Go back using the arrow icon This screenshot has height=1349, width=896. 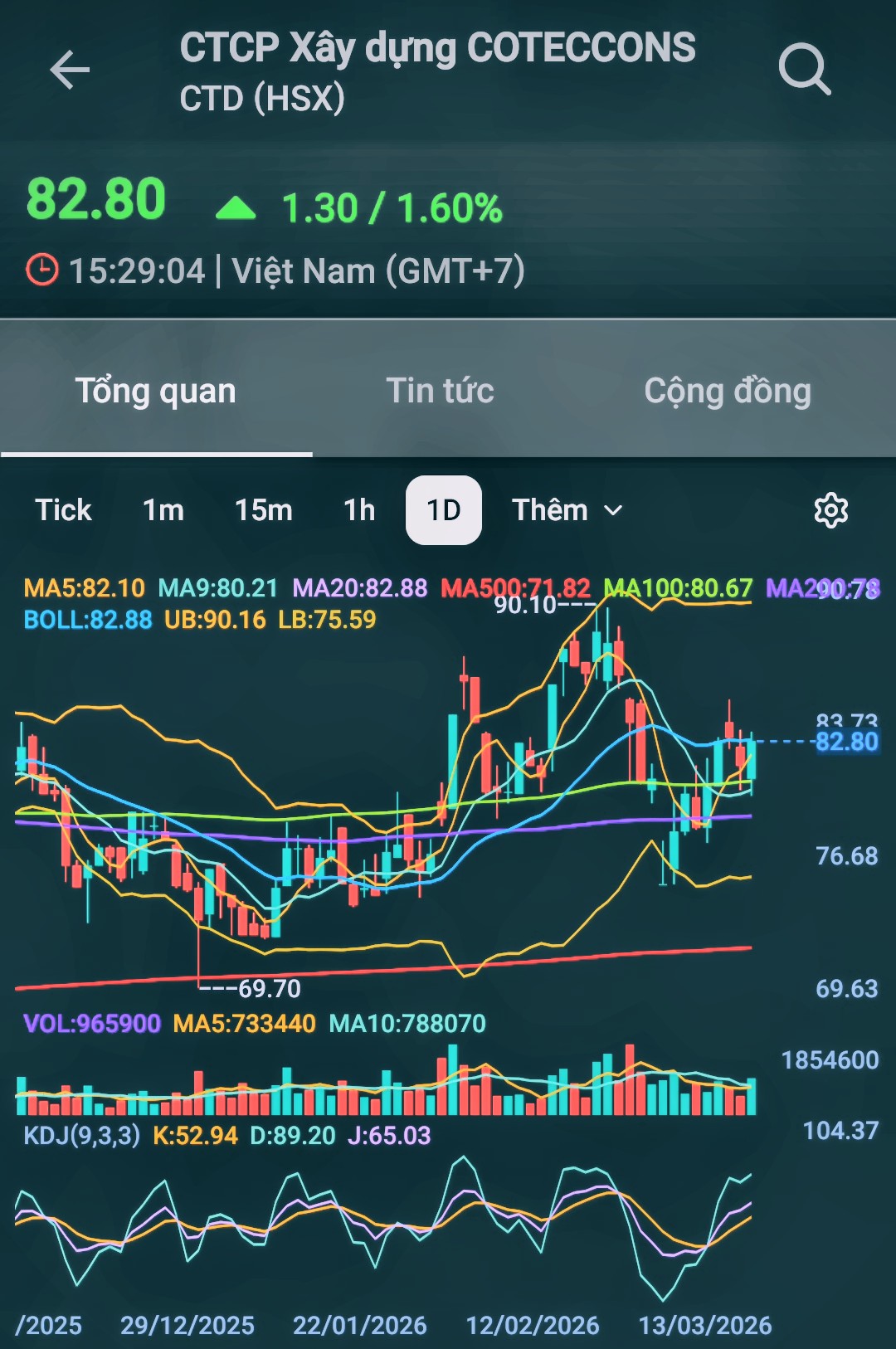coord(70,70)
